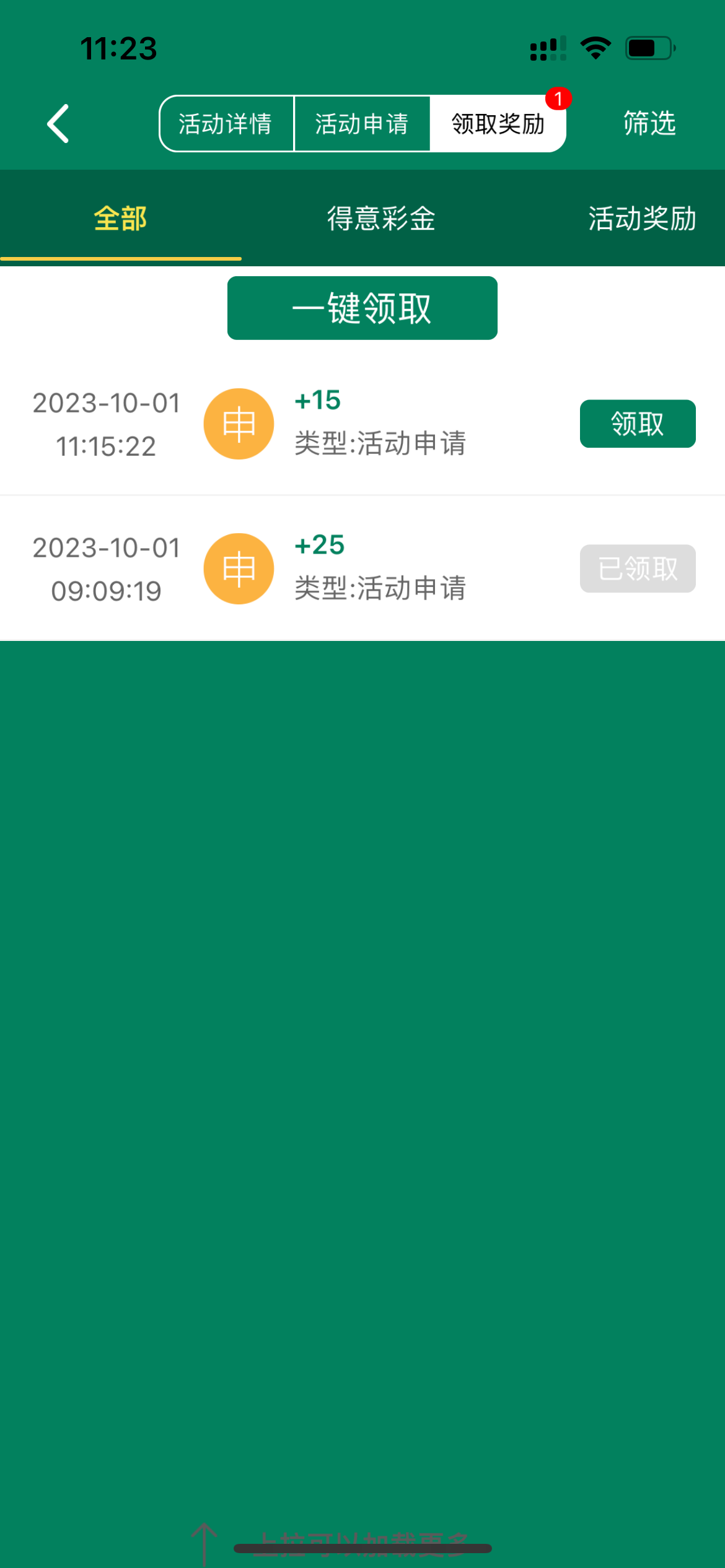Switch to the 活动奖励 tab
Viewport: 725px width, 1568px height.
642,219
